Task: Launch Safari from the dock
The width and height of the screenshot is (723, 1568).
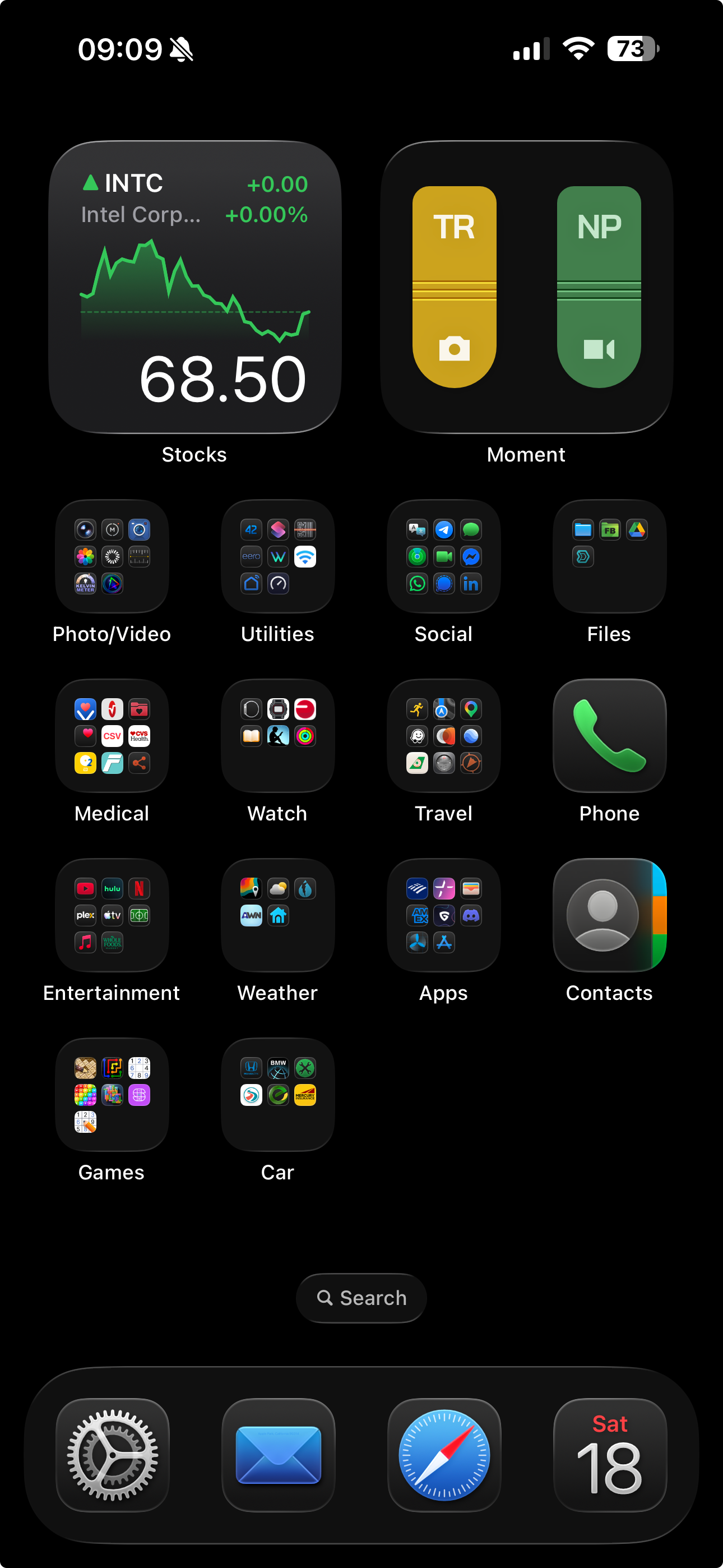Action: (444, 1455)
